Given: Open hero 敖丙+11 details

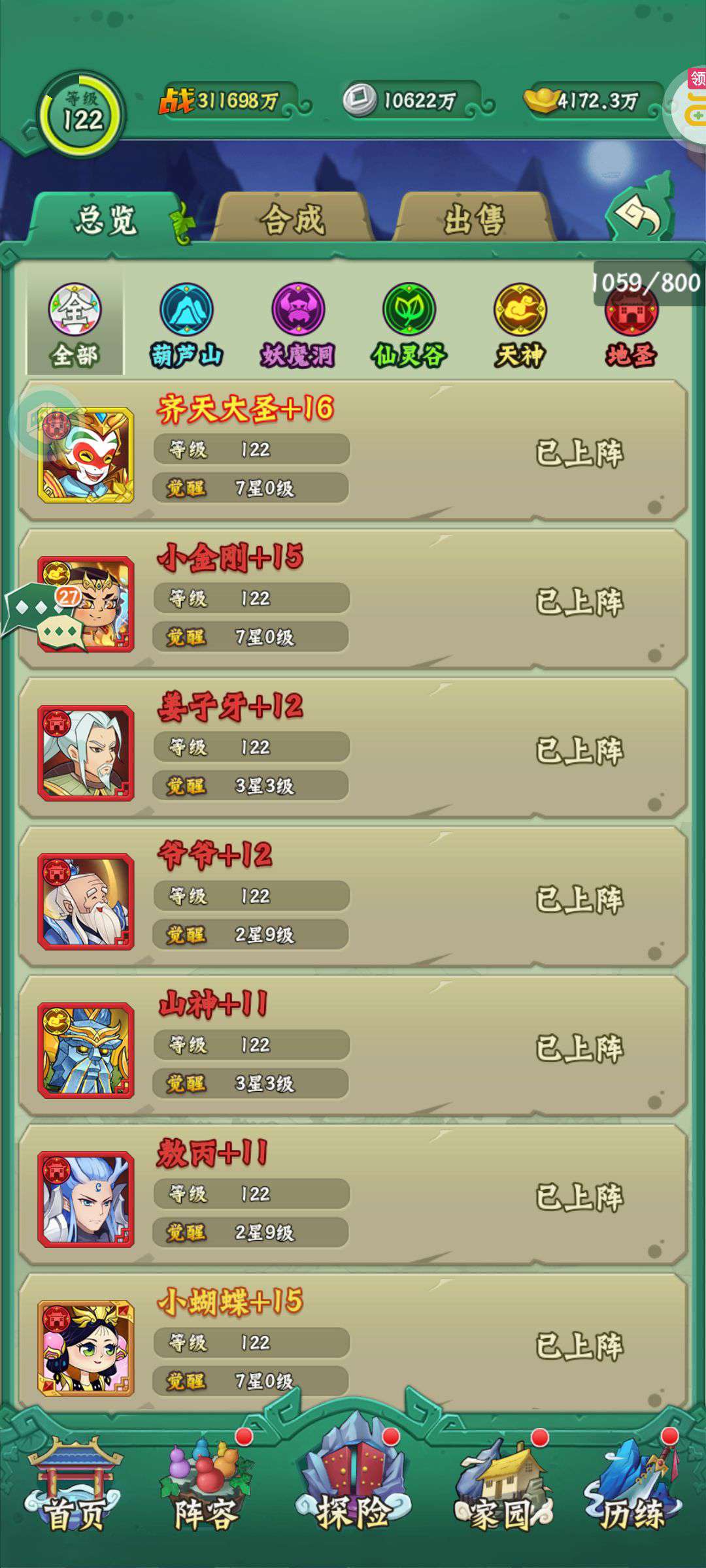Looking at the screenshot, I should click(353, 1195).
